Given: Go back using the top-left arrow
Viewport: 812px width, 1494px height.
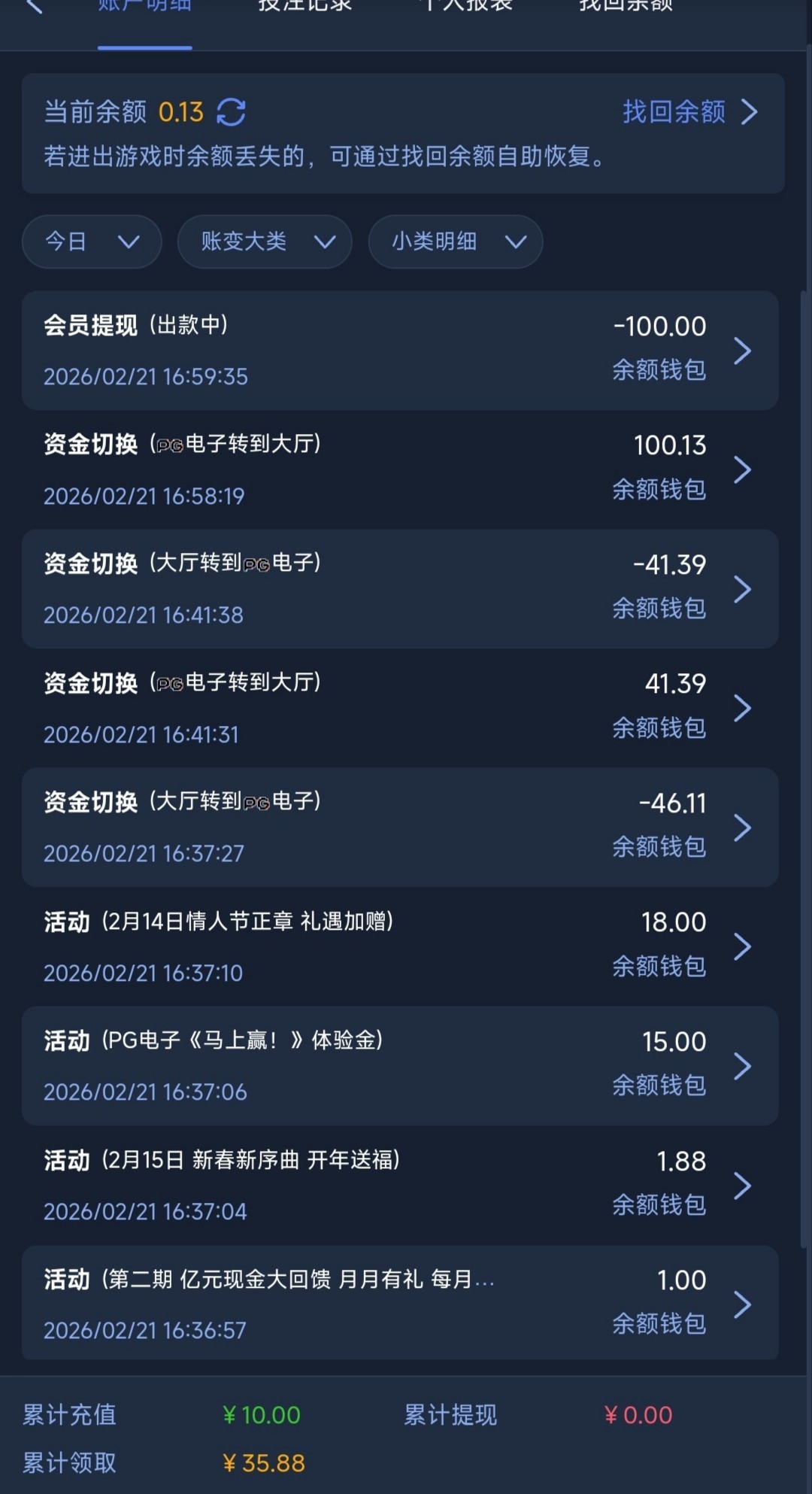Looking at the screenshot, I should pyautogui.click(x=35, y=8).
